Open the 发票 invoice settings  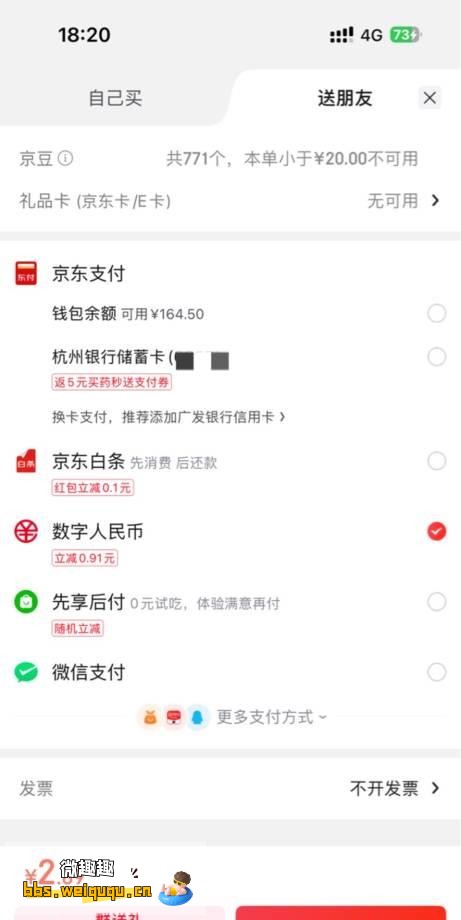[x=230, y=788]
